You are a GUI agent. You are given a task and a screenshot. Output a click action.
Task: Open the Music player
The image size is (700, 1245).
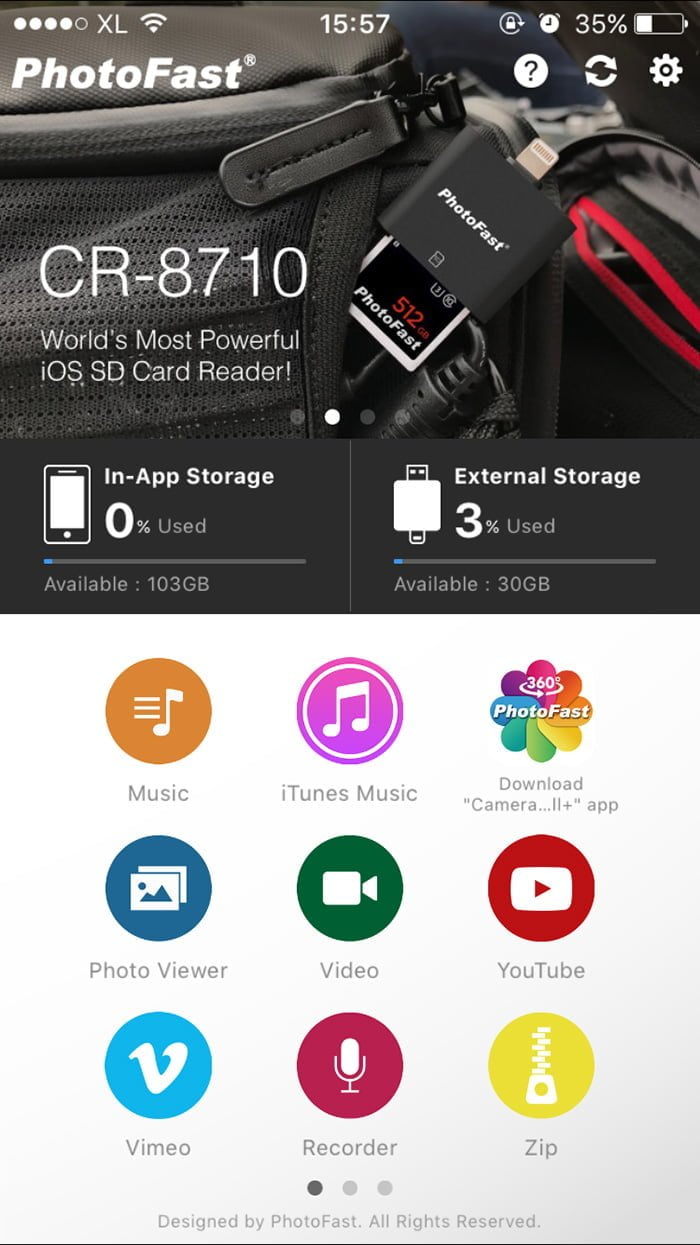tap(158, 711)
